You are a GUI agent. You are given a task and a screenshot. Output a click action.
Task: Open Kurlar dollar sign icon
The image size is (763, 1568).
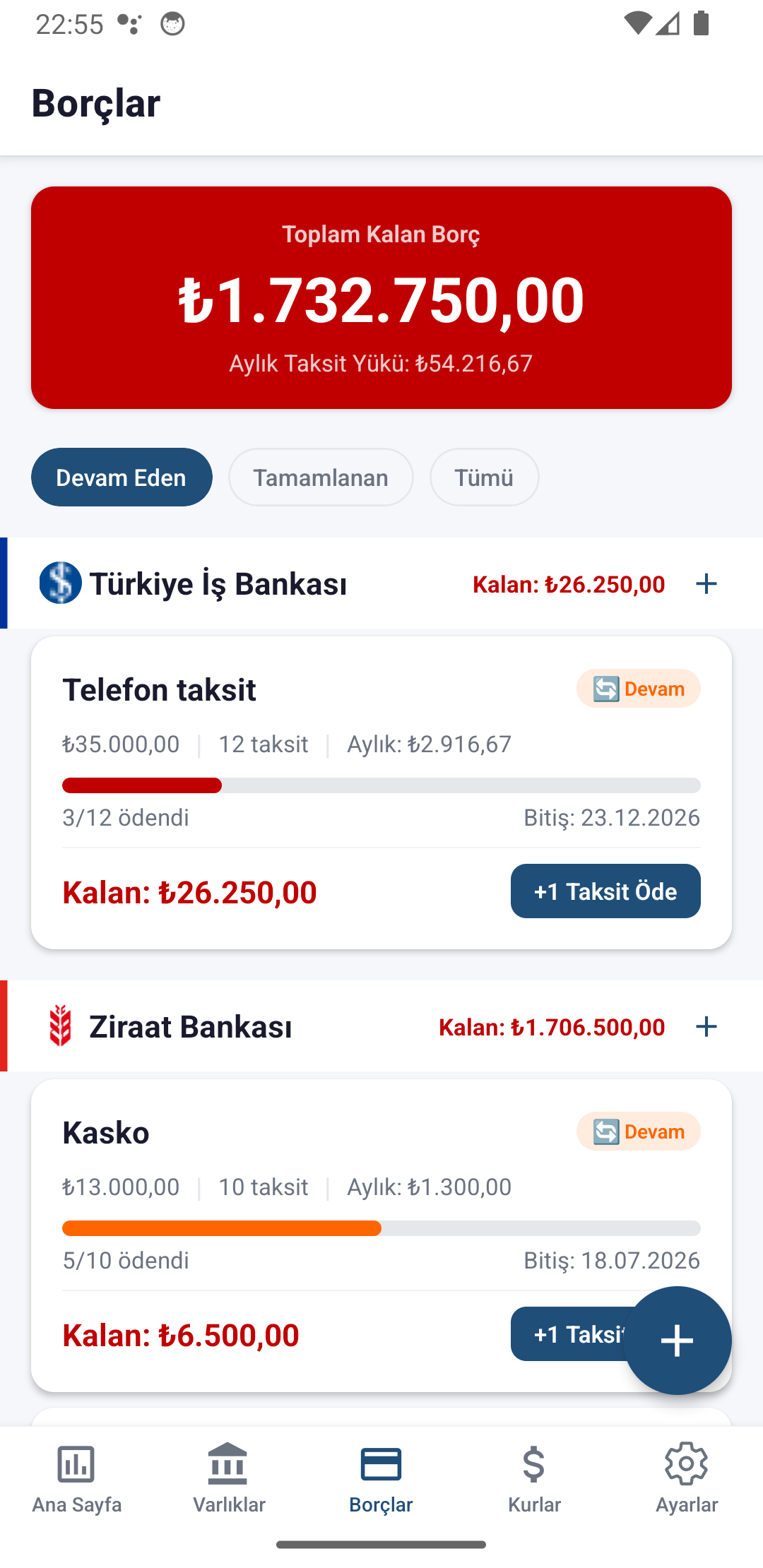tap(533, 1465)
